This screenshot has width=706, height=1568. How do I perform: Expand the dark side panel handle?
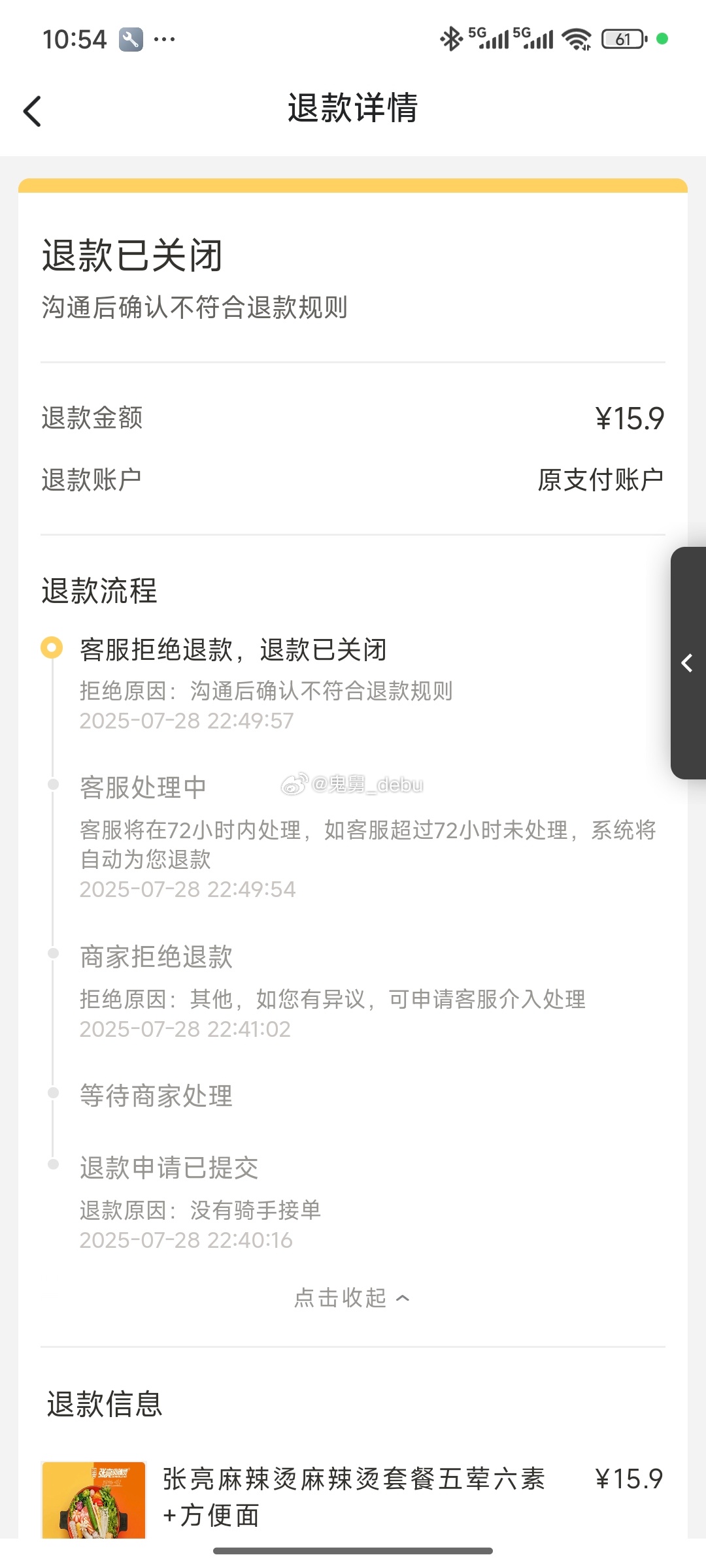point(688,662)
